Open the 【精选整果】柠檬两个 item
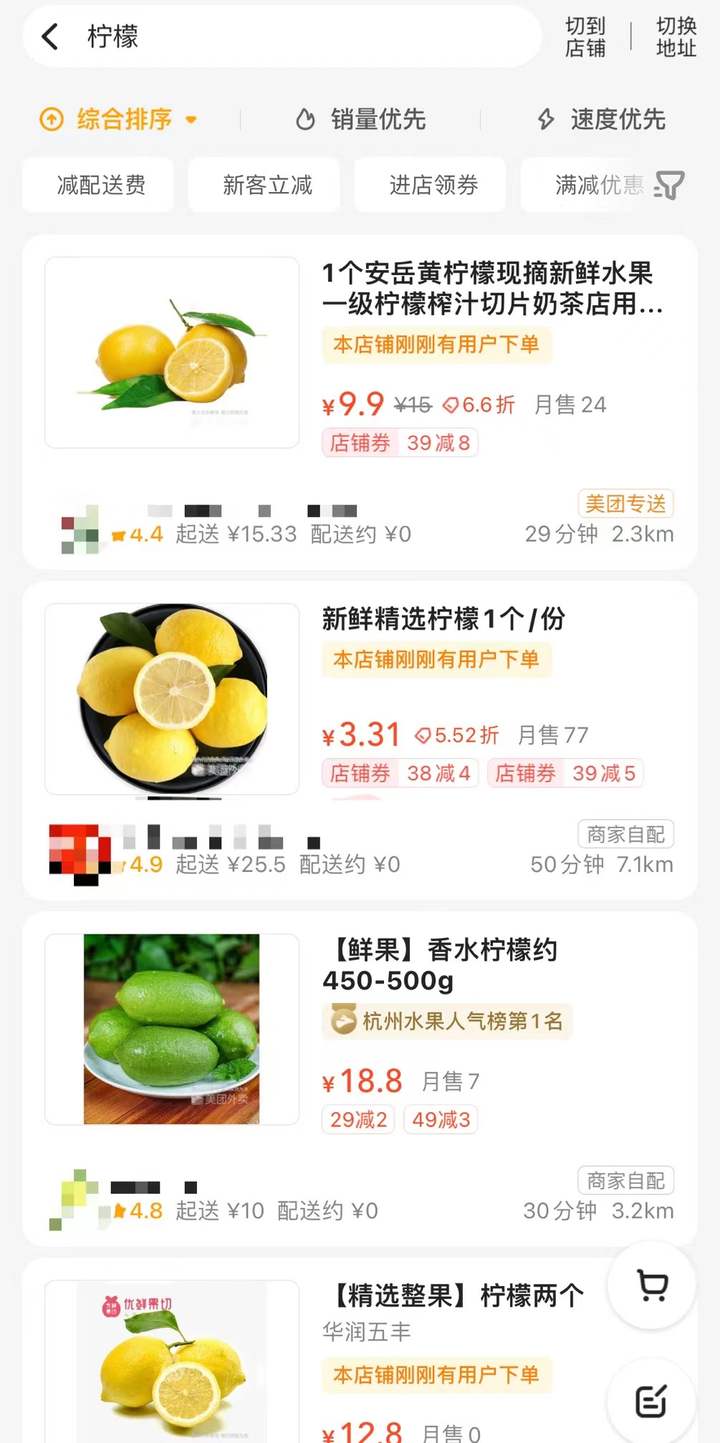This screenshot has height=1443, width=720. click(453, 1296)
